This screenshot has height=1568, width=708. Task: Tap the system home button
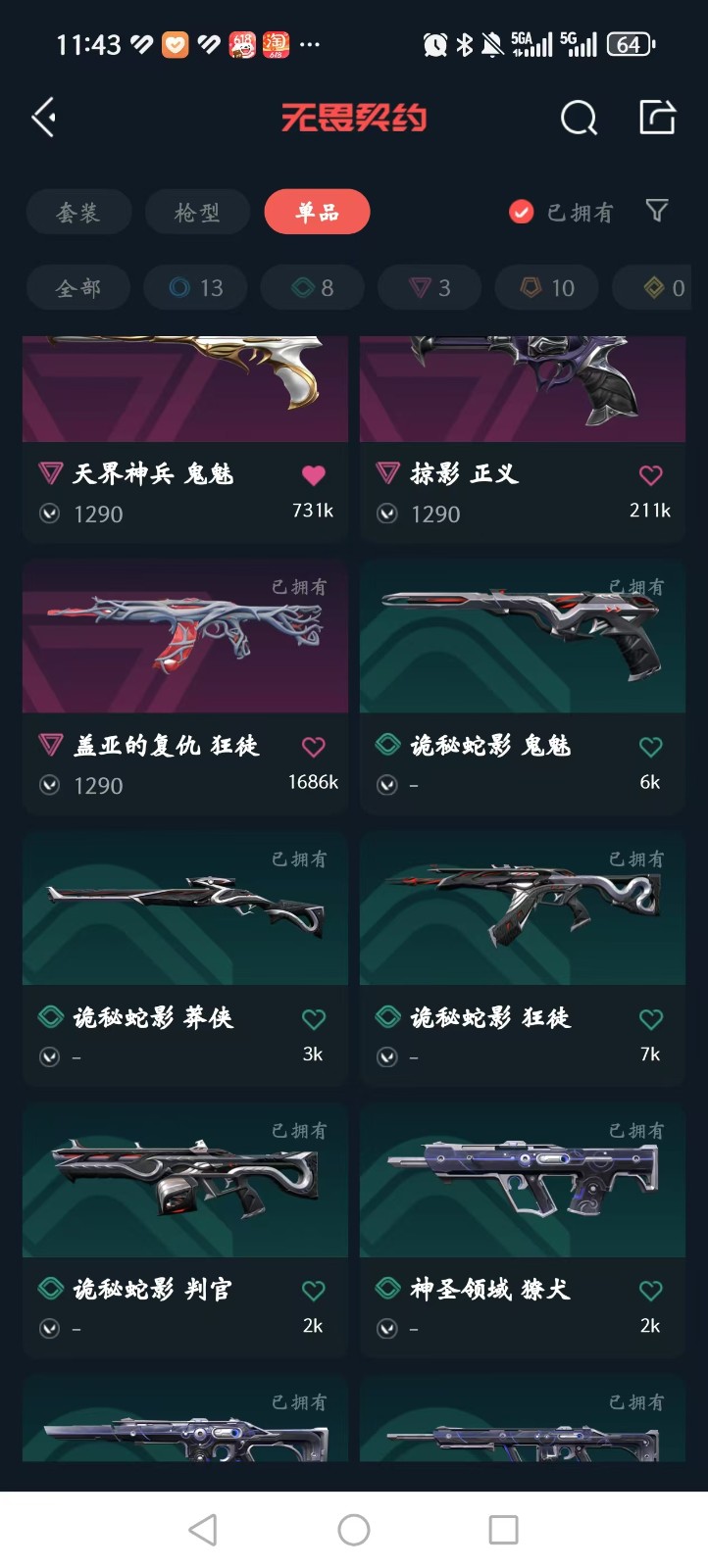[354, 1530]
